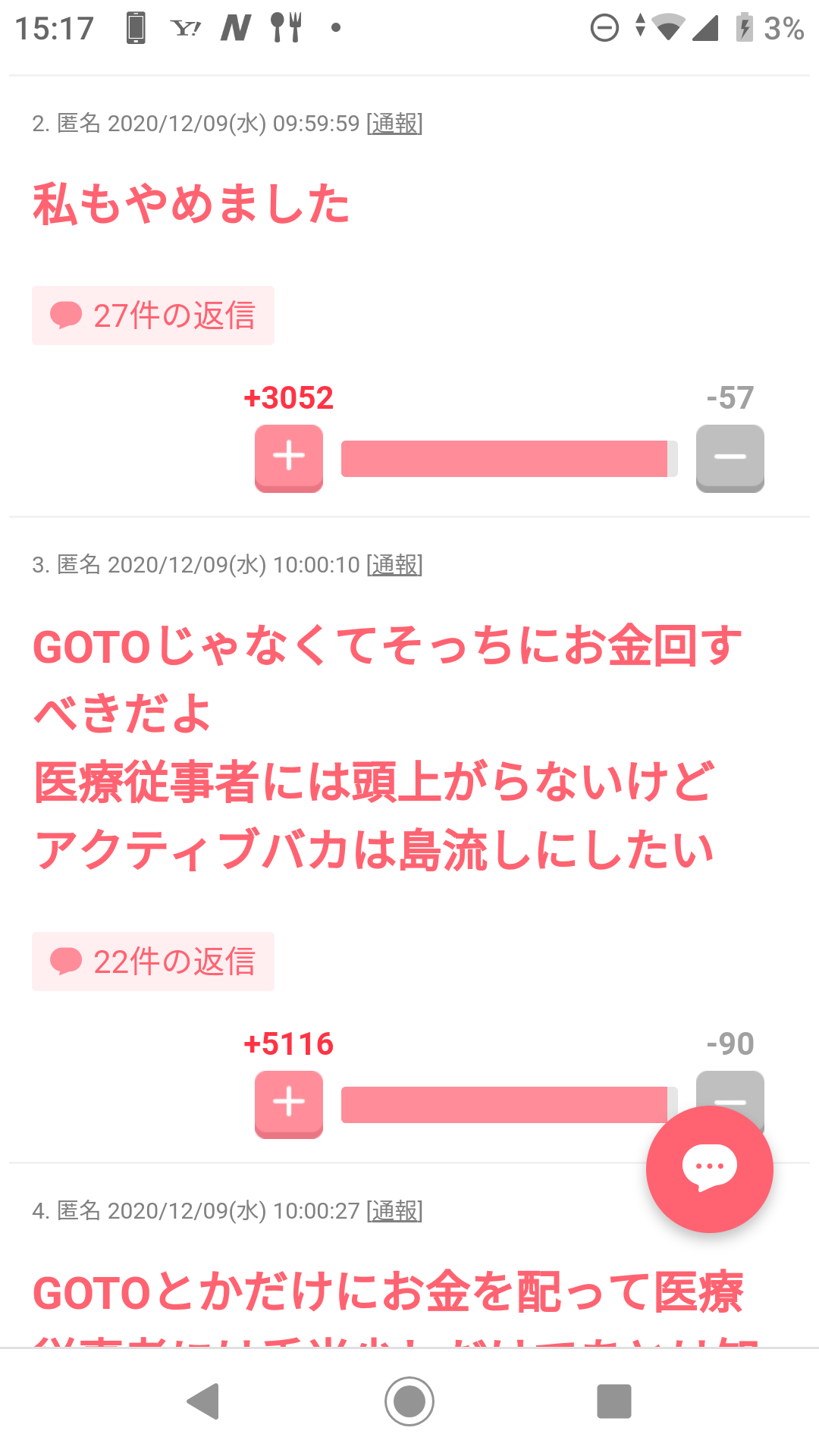Screen dimensions: 819x1456
Task: Expand the 27件の返信 replies for comment 2
Action: [152, 315]
